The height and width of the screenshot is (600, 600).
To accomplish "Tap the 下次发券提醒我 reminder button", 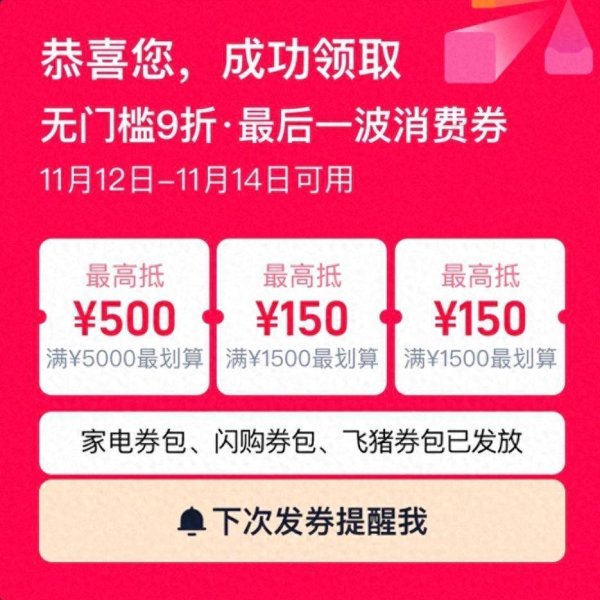I will 301,521.
